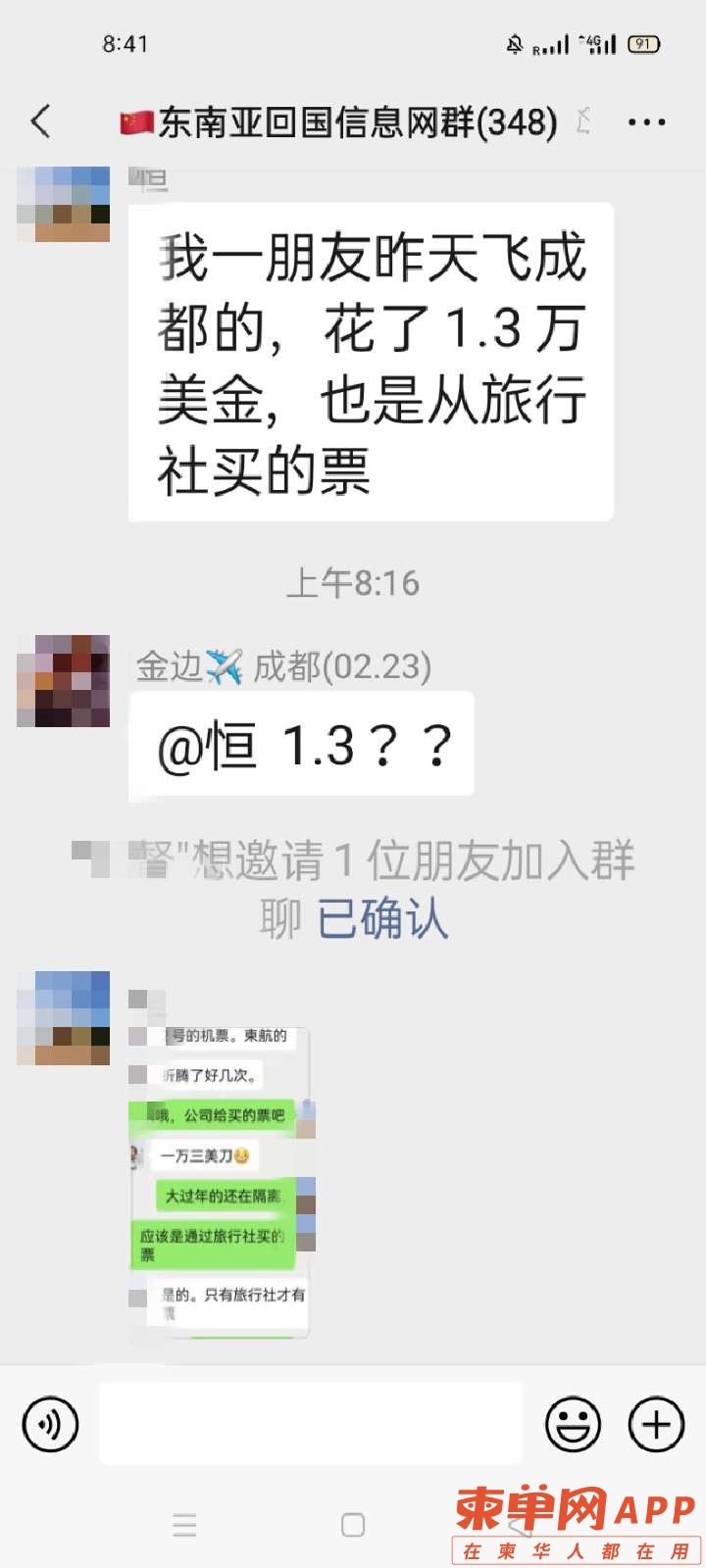Tap the message text field
This screenshot has width=706, height=1568.
click(311, 1424)
